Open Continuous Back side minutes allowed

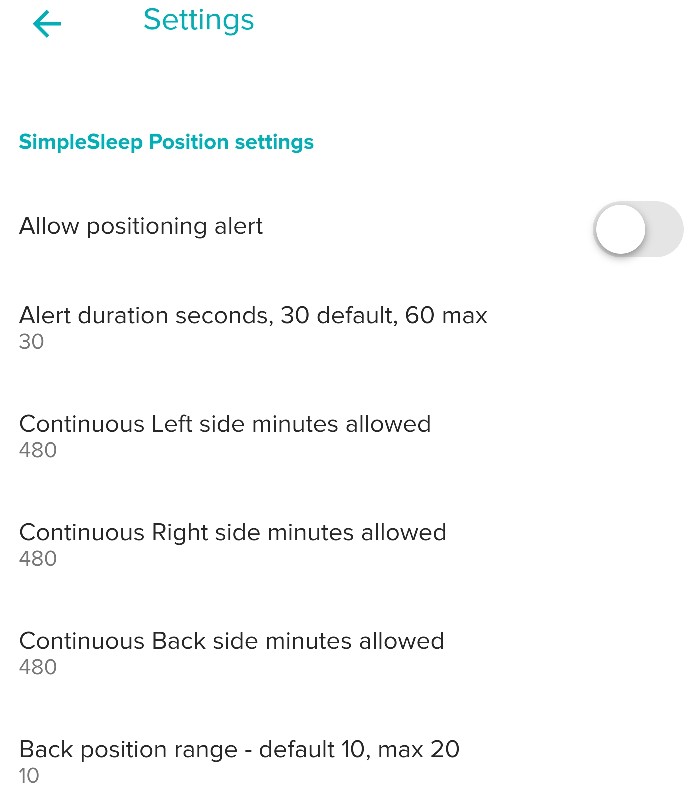(x=231, y=651)
